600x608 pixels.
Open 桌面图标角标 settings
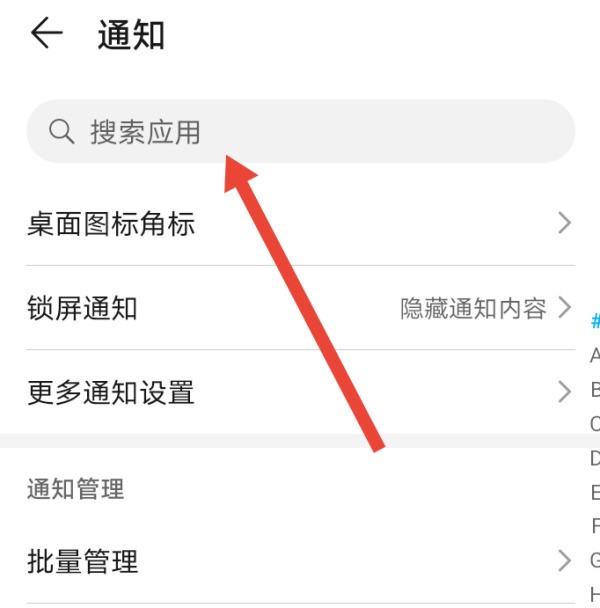click(x=300, y=224)
